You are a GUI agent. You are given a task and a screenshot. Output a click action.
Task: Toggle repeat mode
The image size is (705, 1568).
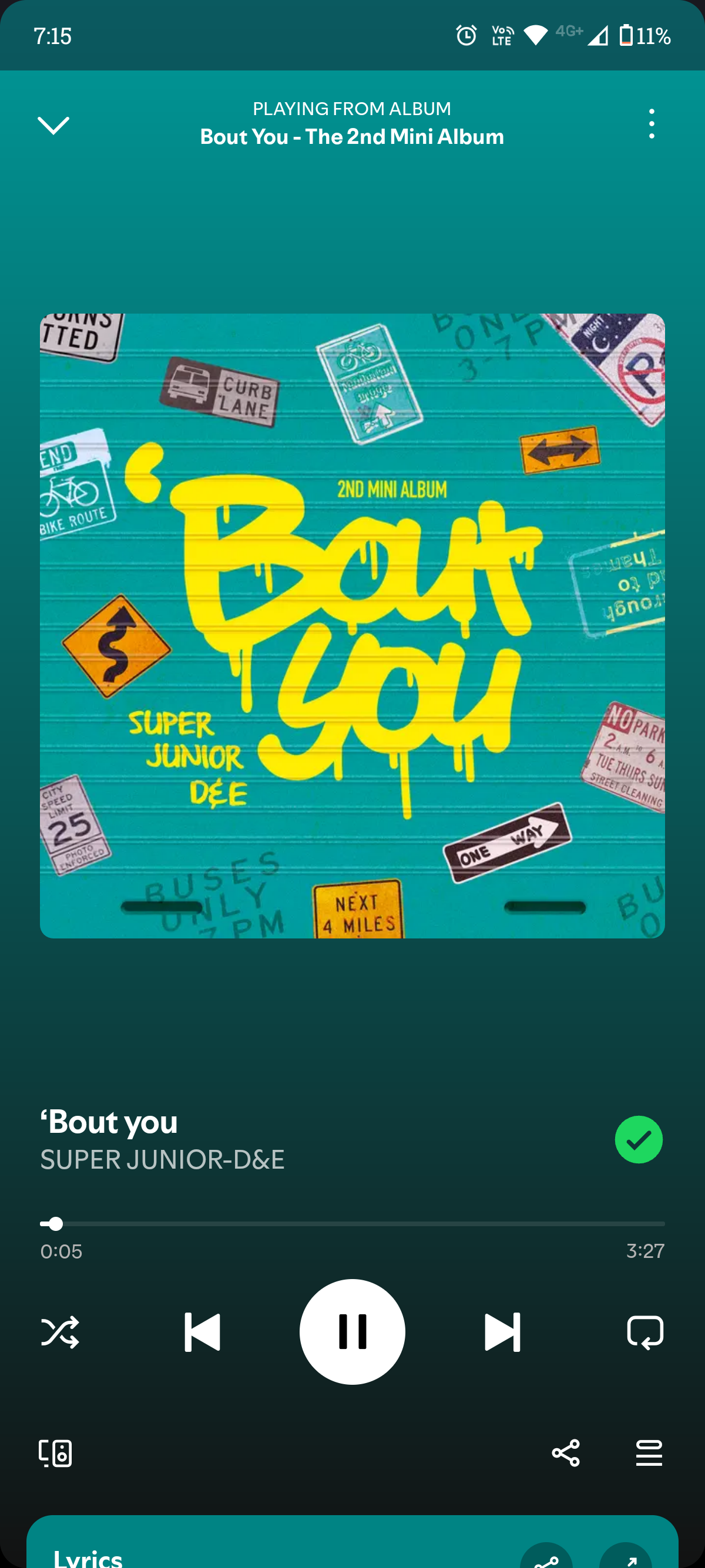(644, 1332)
